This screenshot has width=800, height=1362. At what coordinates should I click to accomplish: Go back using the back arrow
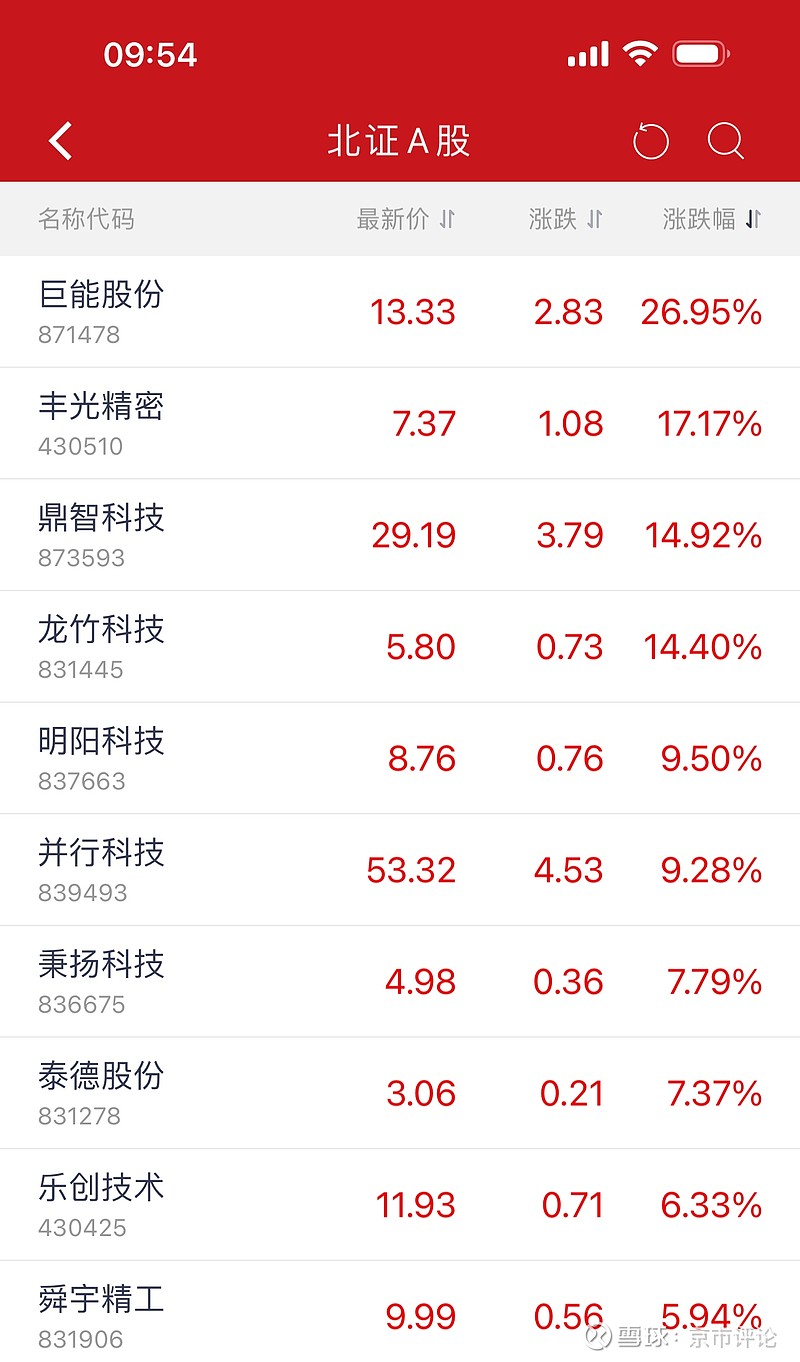61,141
